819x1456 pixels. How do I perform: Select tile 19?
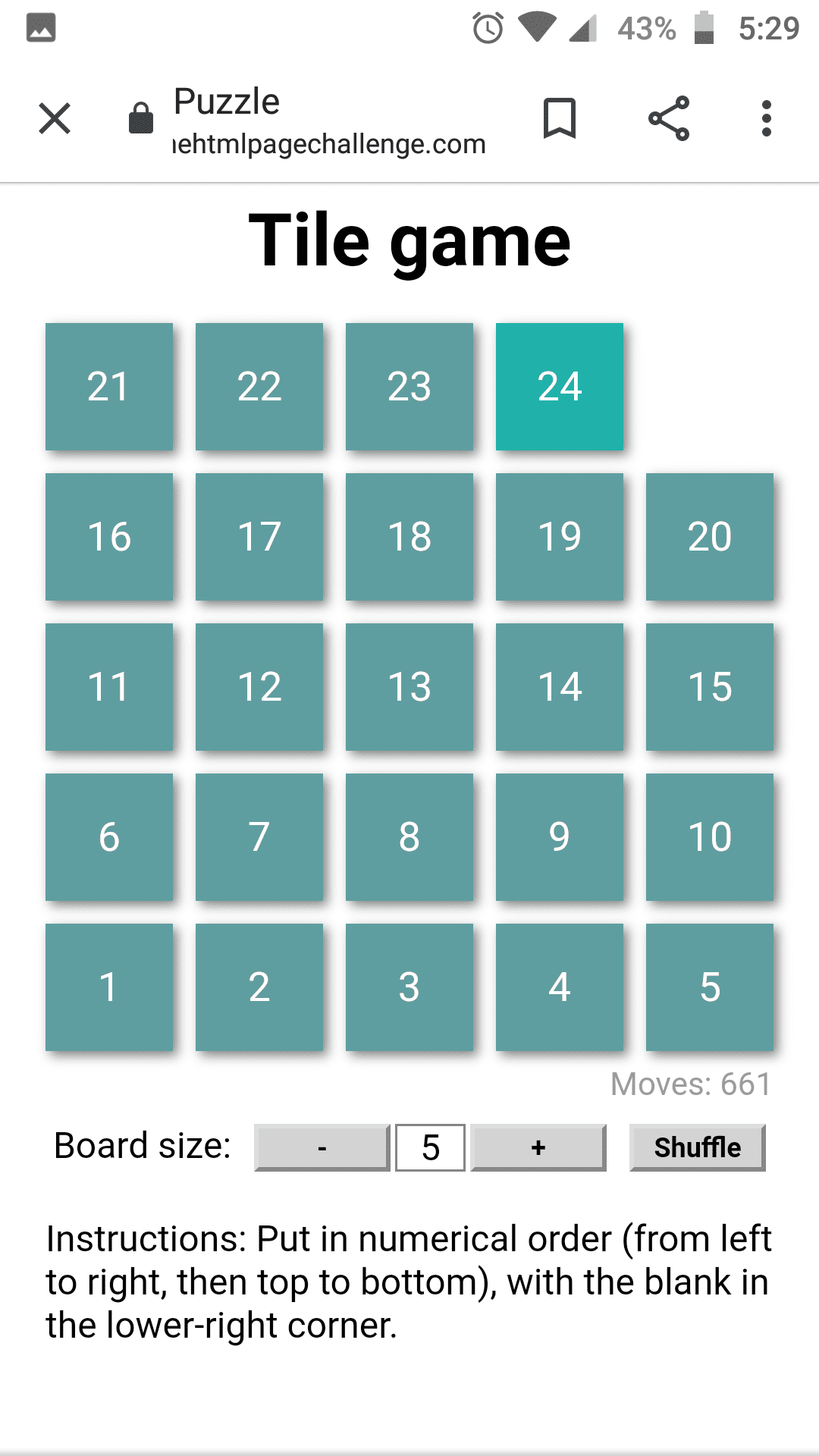560,537
